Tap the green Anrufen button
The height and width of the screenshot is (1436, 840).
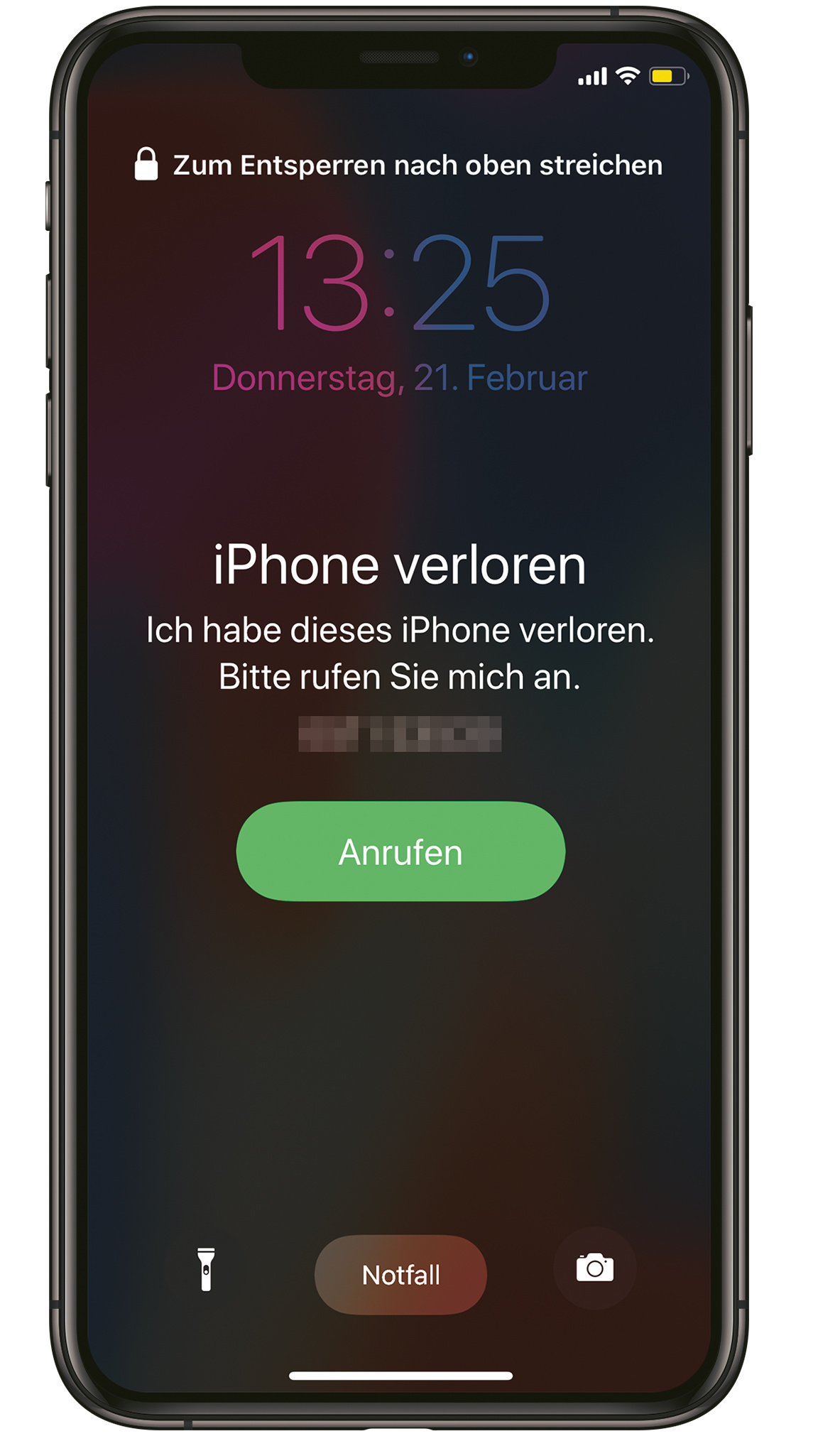pos(400,851)
